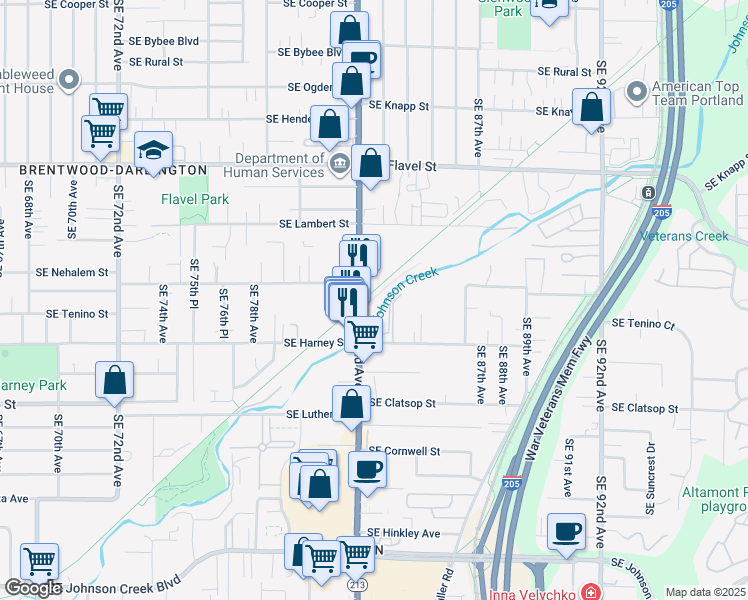This screenshot has width=748, height=600.
Task: Open the shopping bag marker on SE Flavel St
Action: (x=370, y=164)
